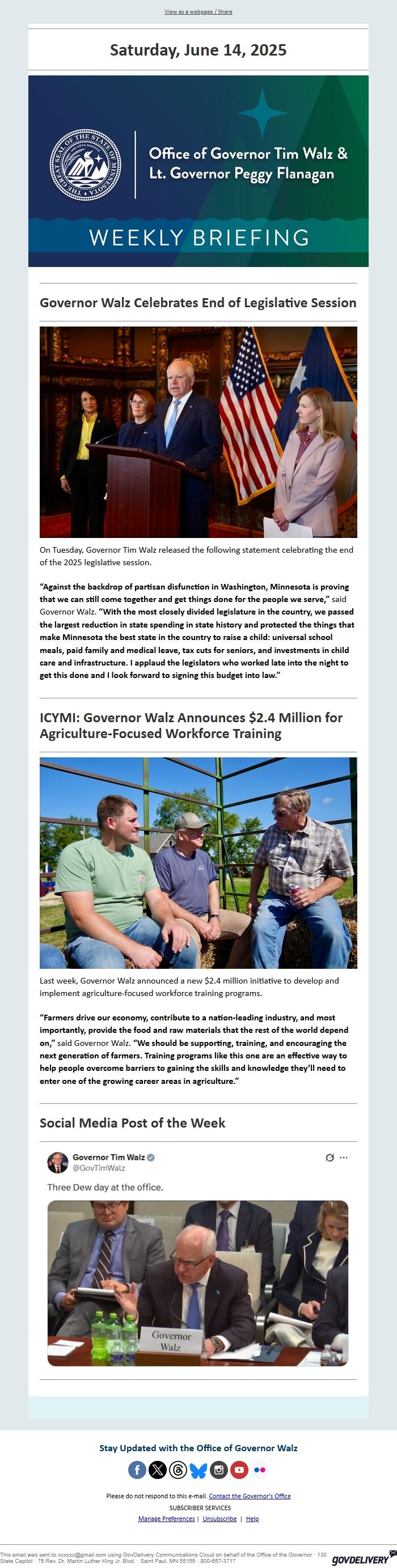
Task: Open the YouTube icon in the footer
Action: point(239,1470)
